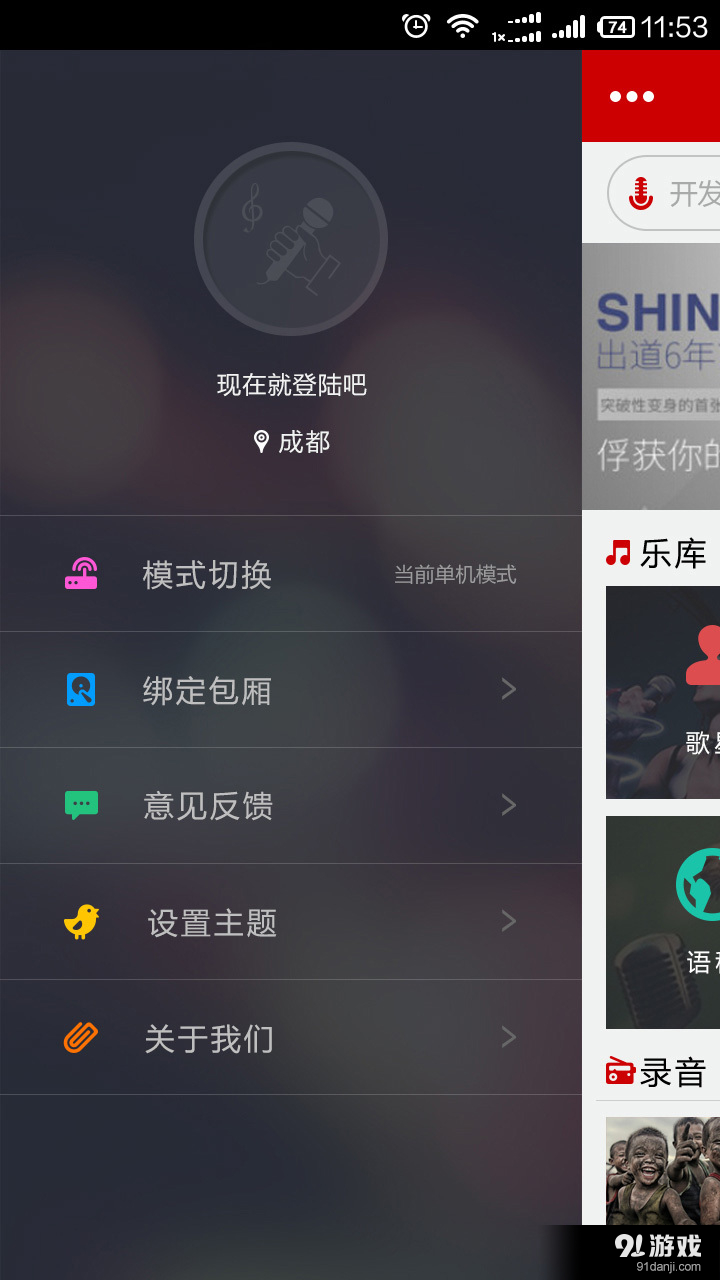Open the language category tile with globe icon
Screen dimensions: 720x1280
click(664, 922)
